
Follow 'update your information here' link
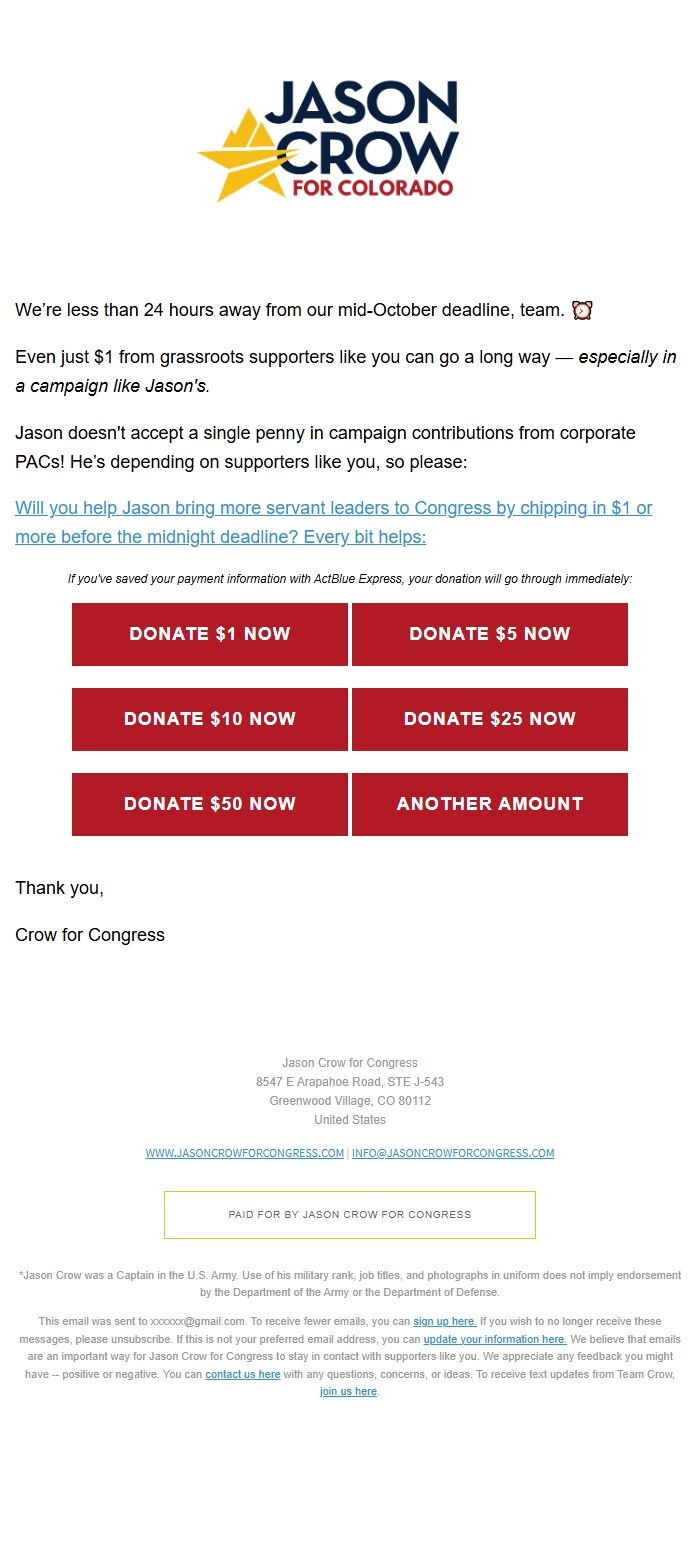coord(495,1339)
